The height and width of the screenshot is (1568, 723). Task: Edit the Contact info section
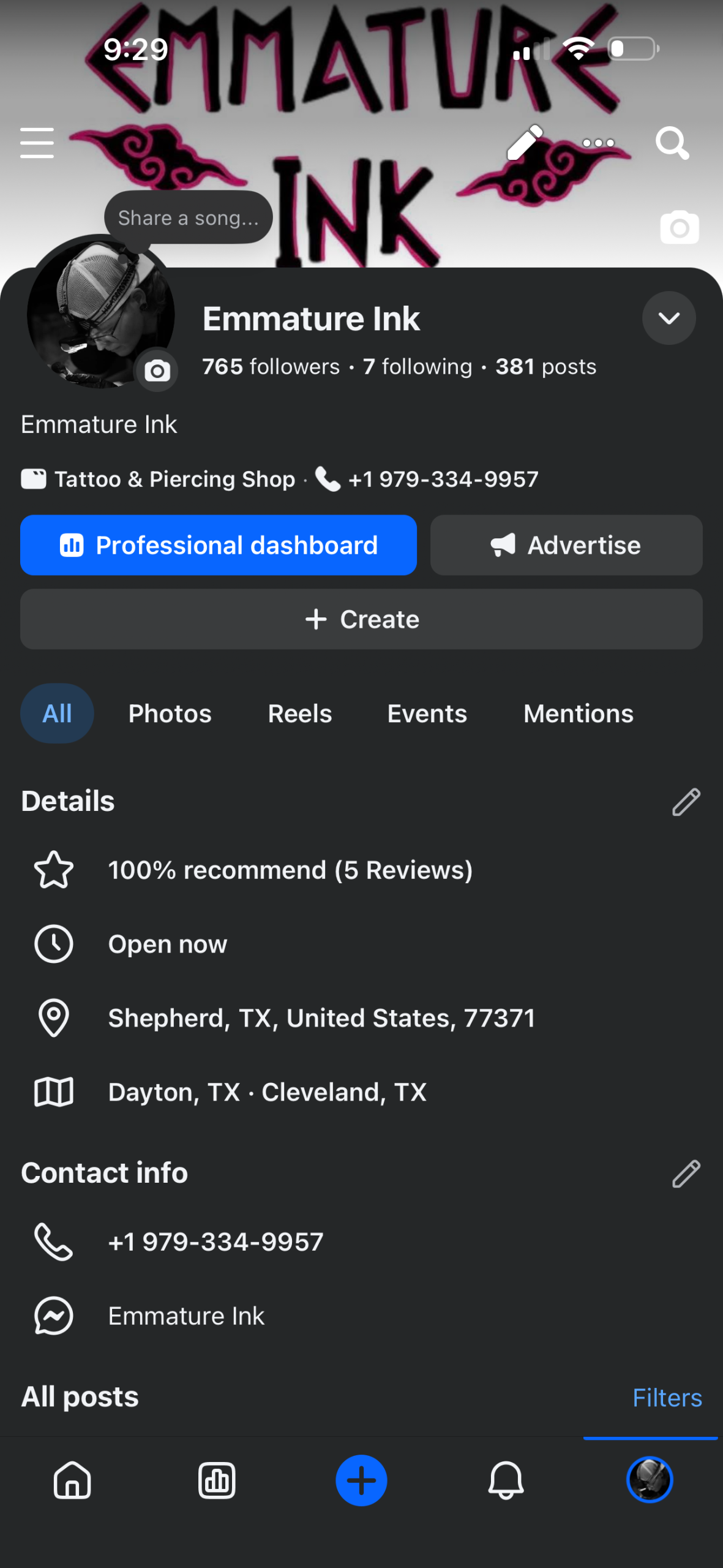[x=686, y=1174]
